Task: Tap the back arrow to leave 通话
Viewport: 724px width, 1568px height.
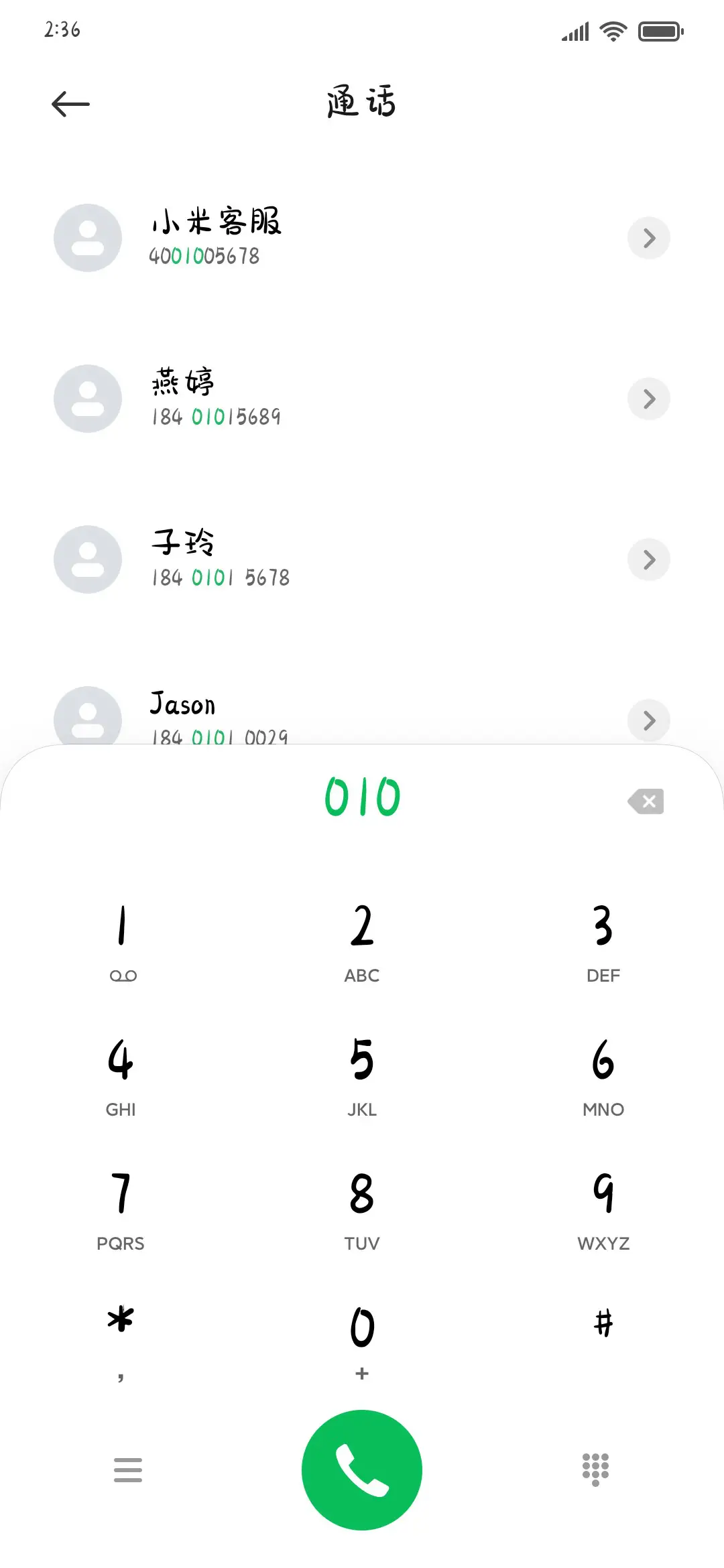Action: point(70,103)
